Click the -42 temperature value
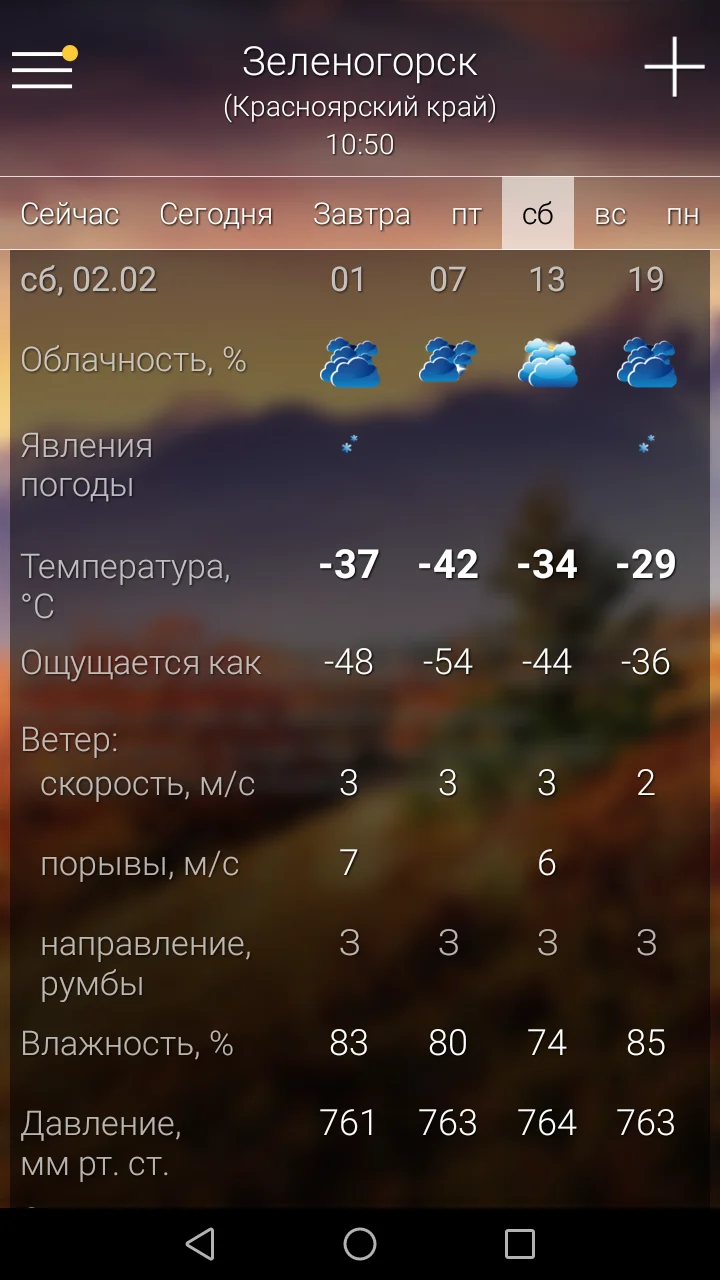Image resolution: width=720 pixels, height=1280 pixels. click(x=448, y=564)
